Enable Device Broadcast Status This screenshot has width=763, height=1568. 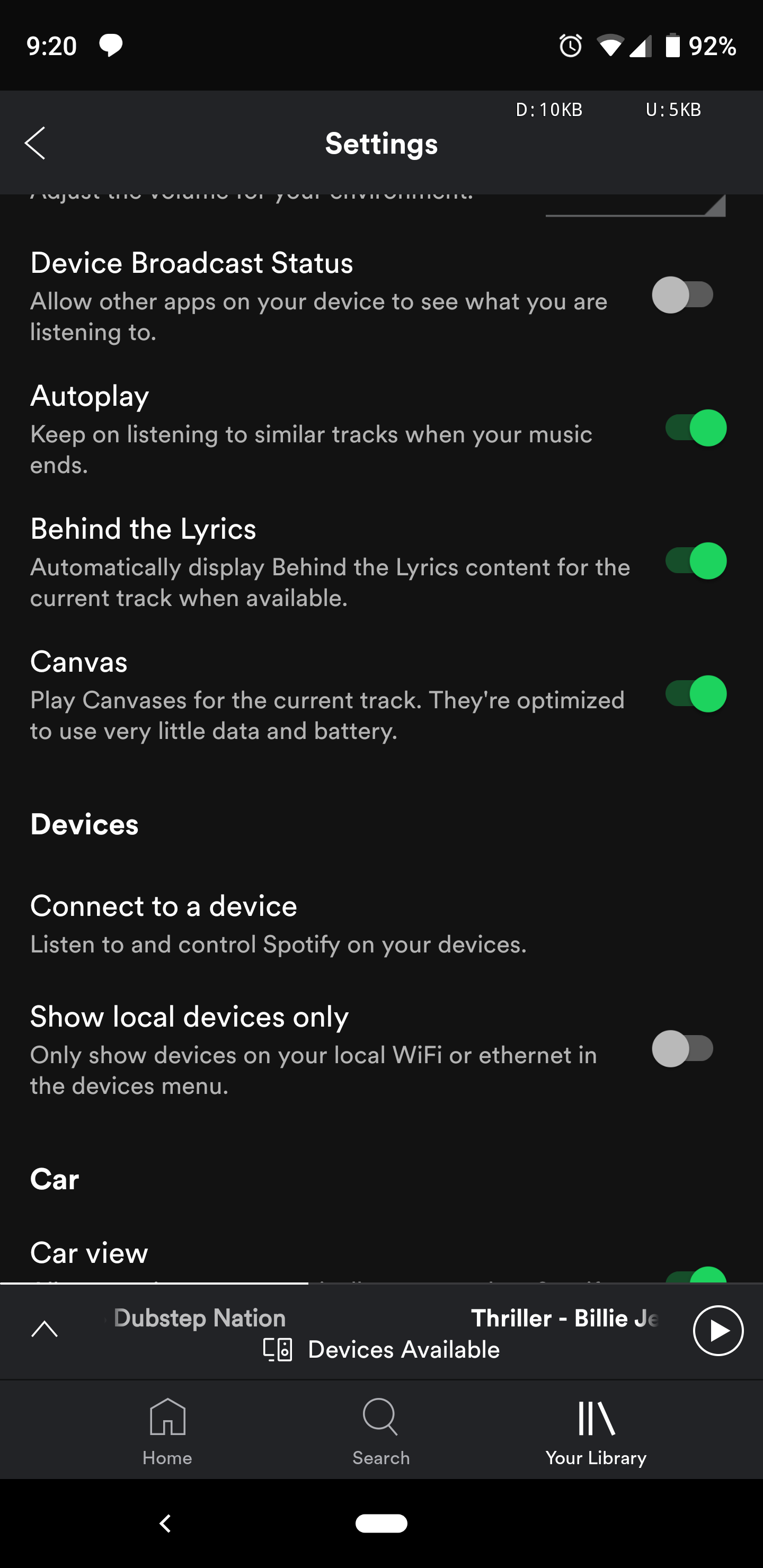pos(682,295)
